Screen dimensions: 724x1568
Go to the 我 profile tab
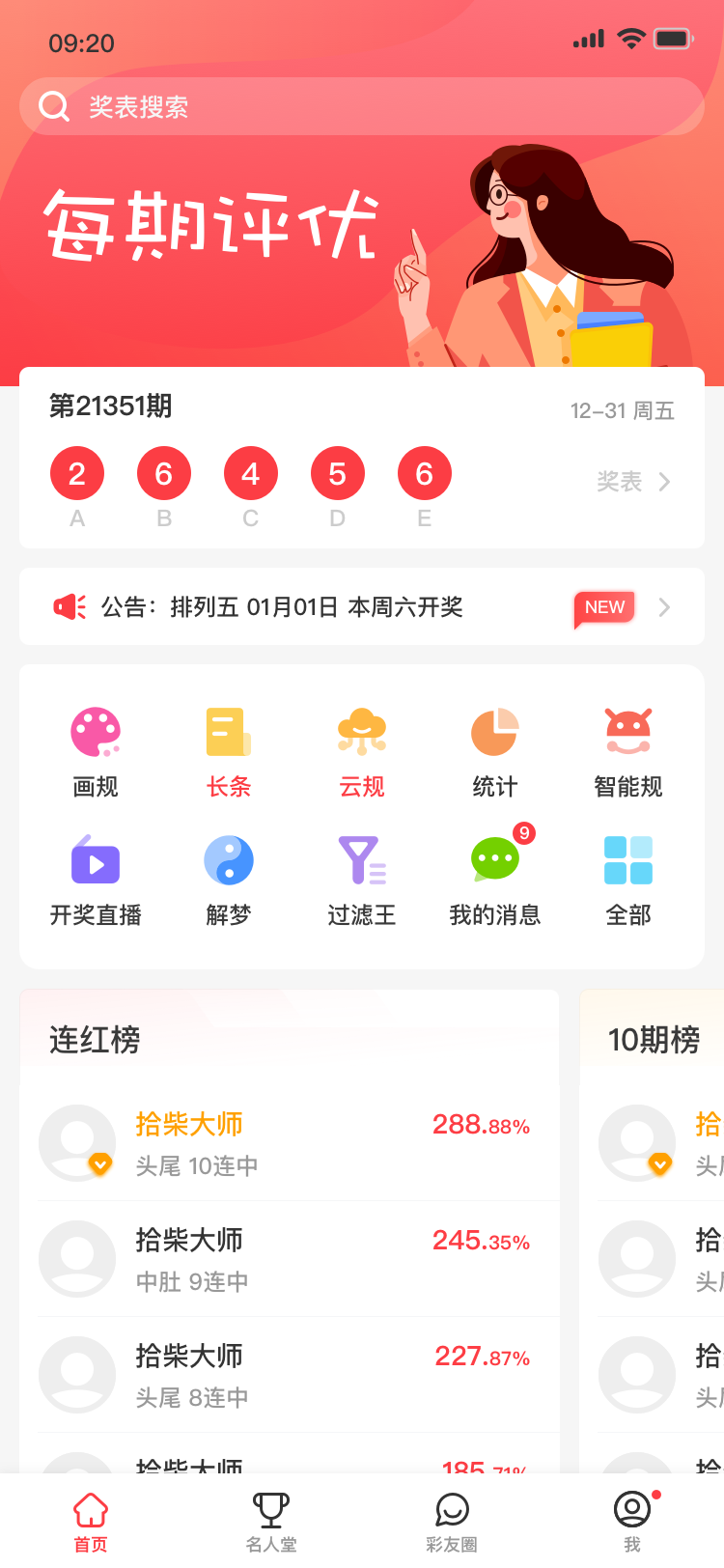(632, 1522)
